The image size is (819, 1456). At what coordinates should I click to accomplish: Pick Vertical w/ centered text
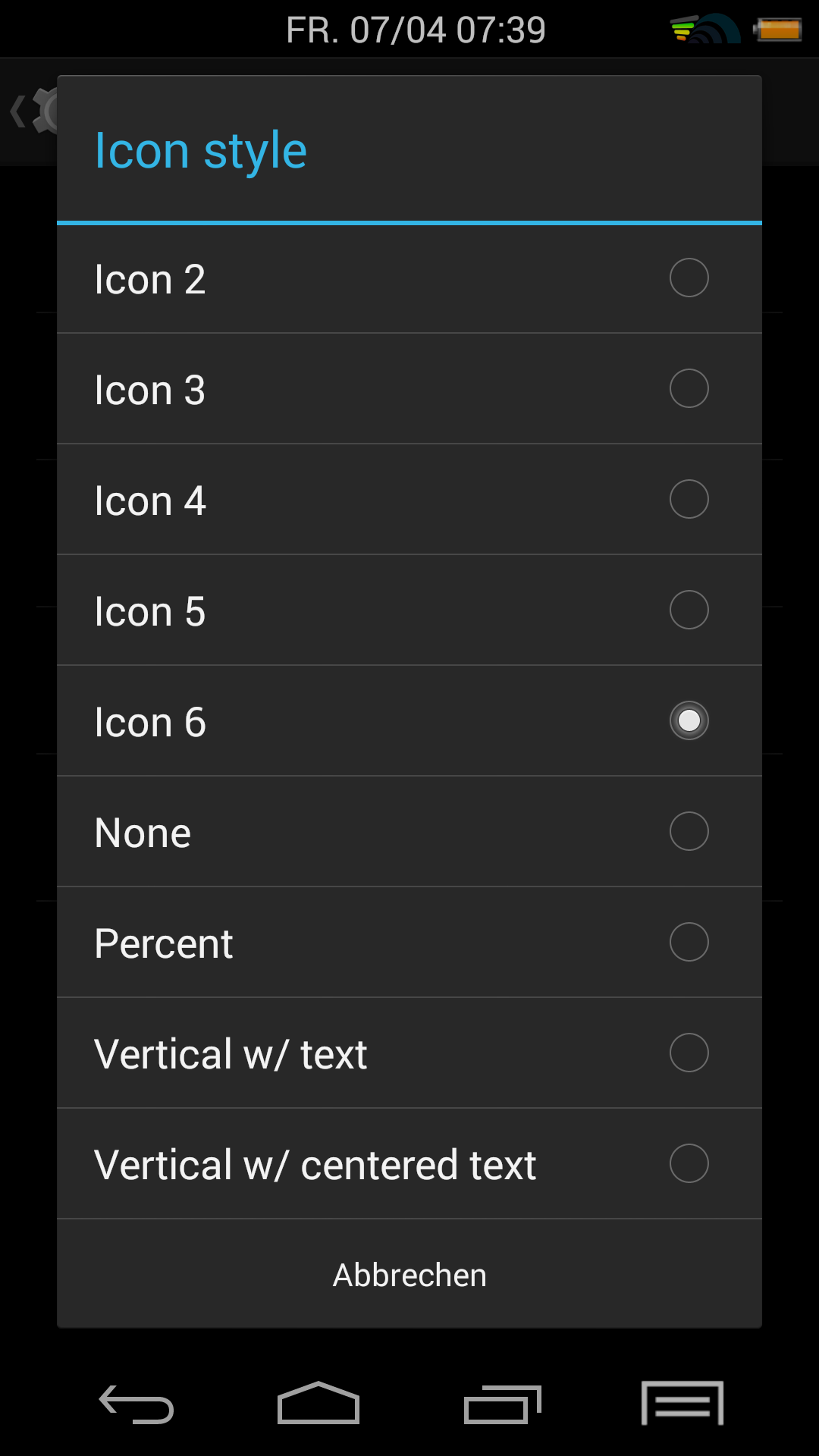pos(409,1164)
